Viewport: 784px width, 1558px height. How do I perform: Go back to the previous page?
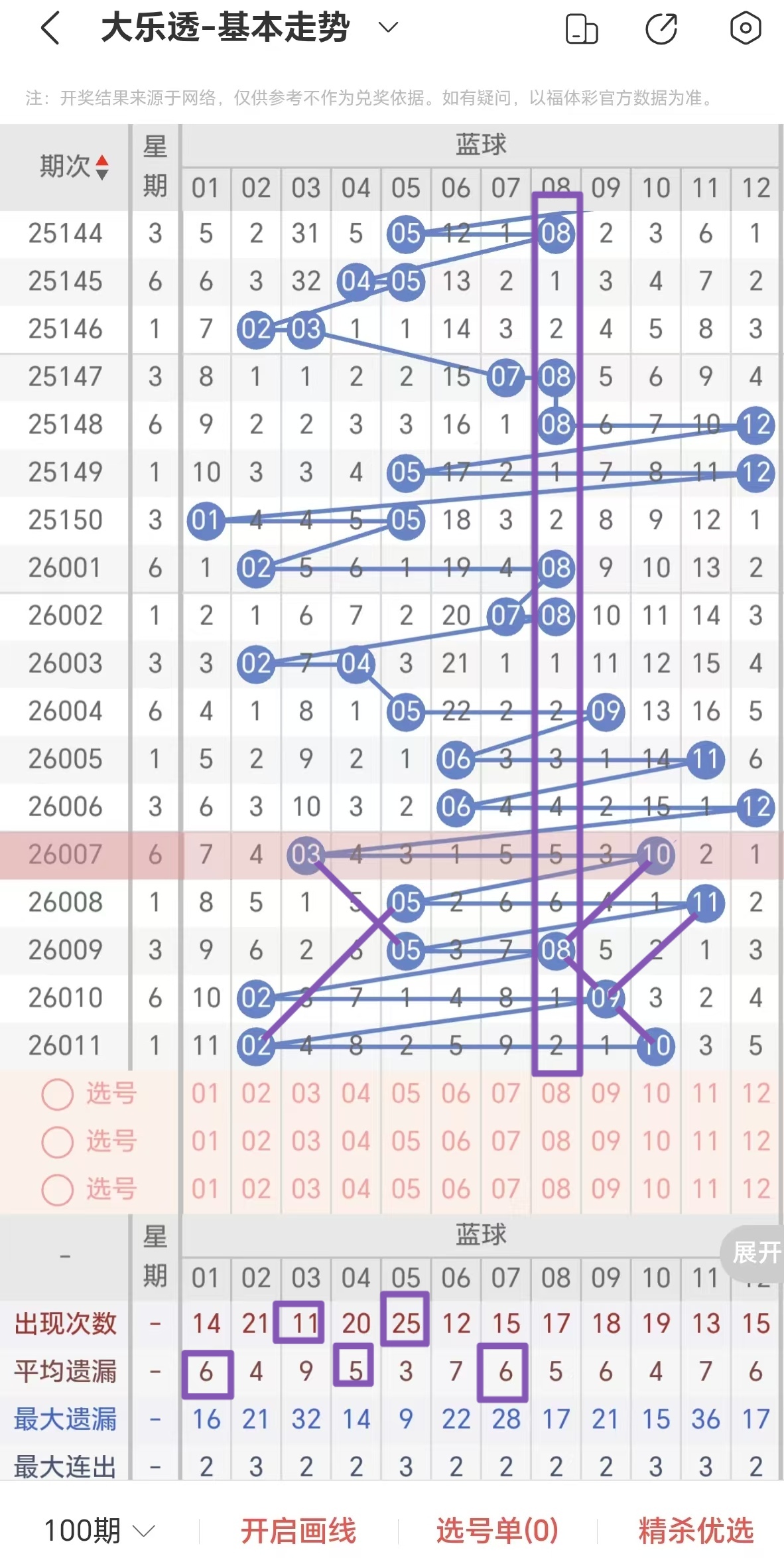[x=50, y=29]
